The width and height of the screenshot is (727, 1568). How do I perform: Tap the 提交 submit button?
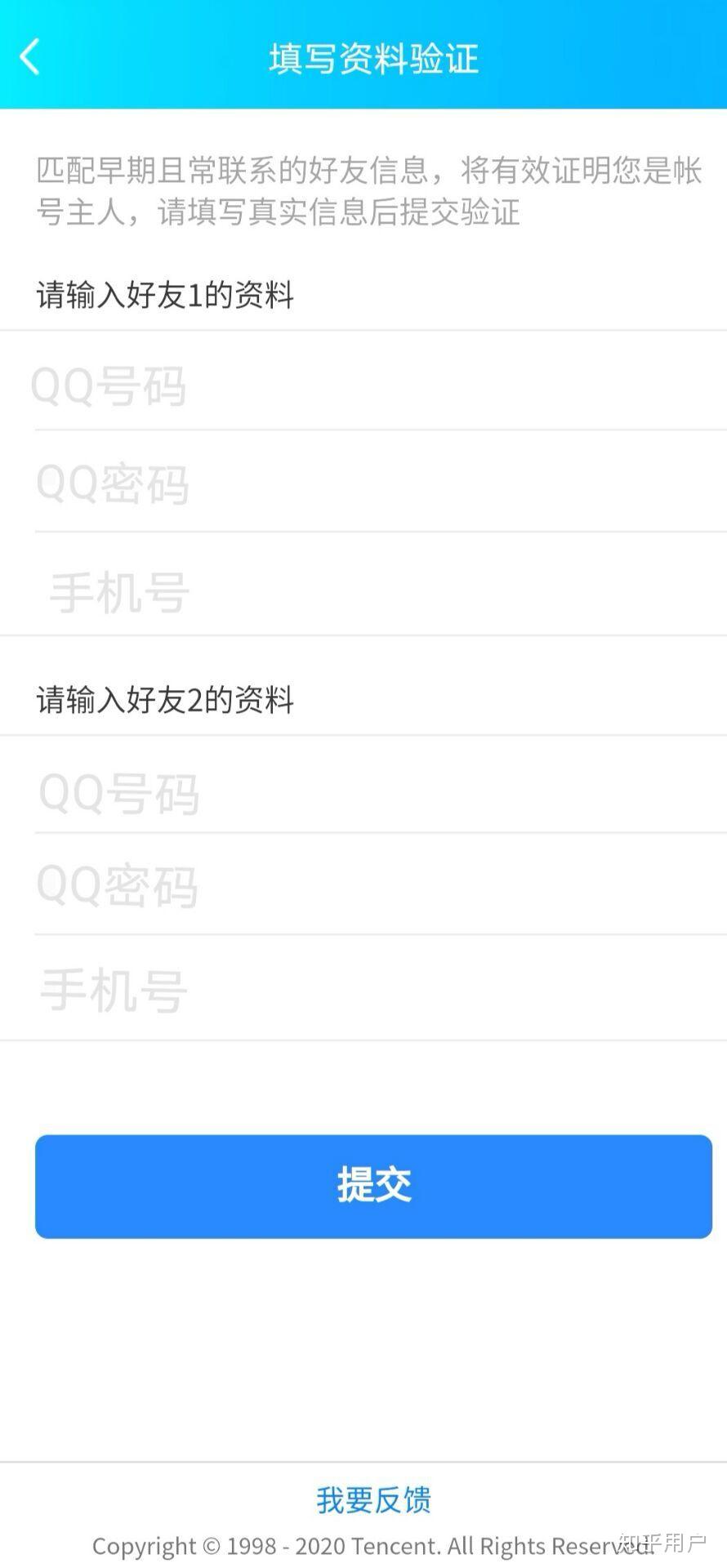coord(373,1186)
